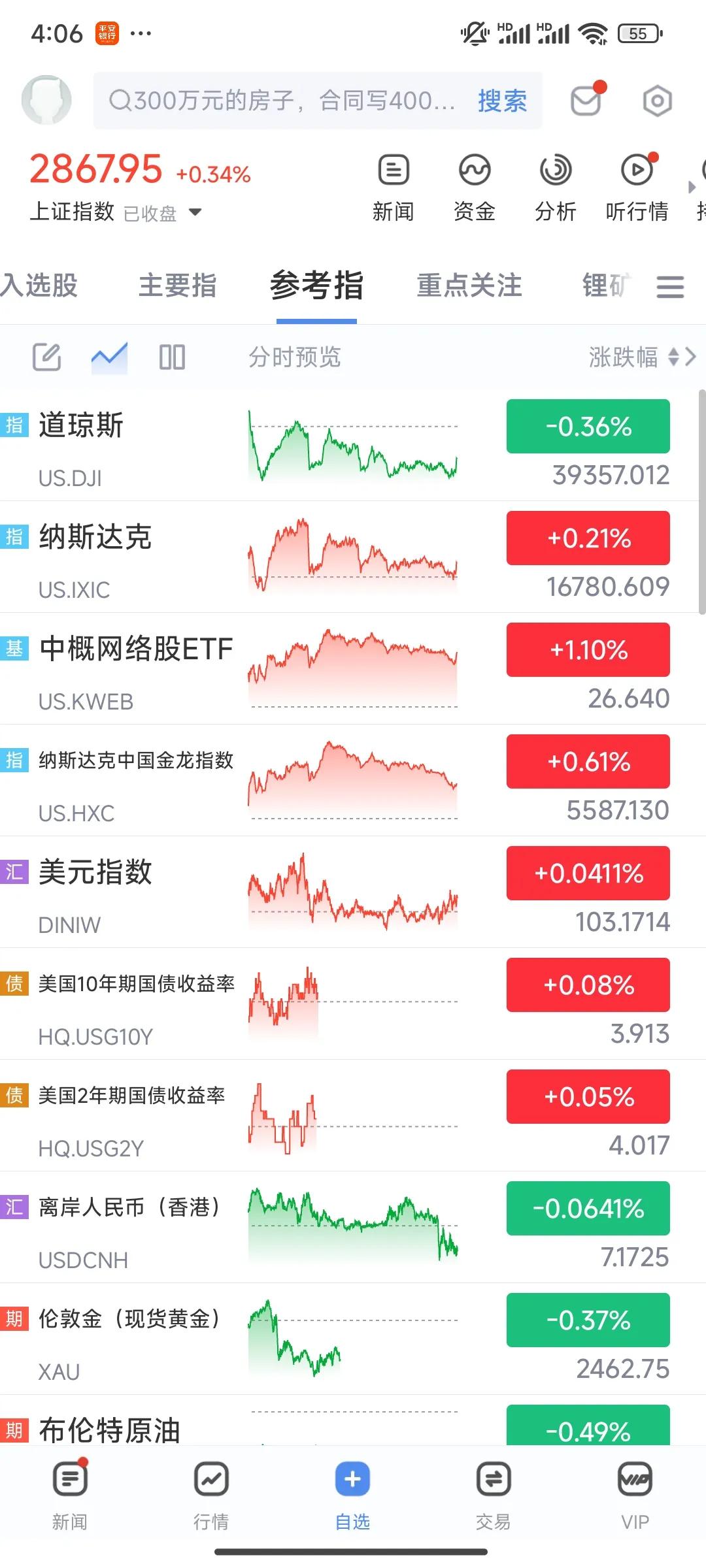706x1568 pixels.
Task: Switch to the 重点关注 tab
Action: [469, 286]
